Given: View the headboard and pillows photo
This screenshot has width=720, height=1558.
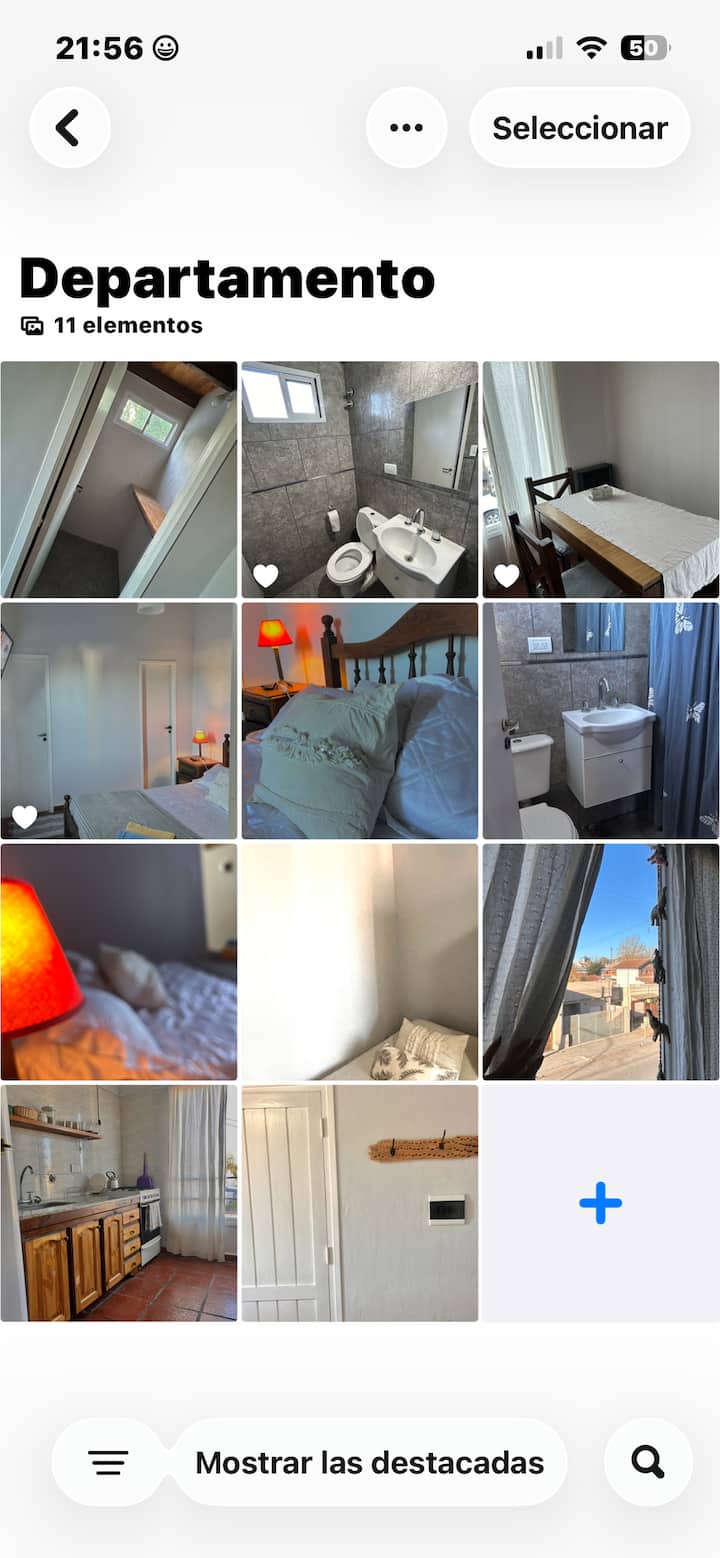Looking at the screenshot, I should 359,720.
